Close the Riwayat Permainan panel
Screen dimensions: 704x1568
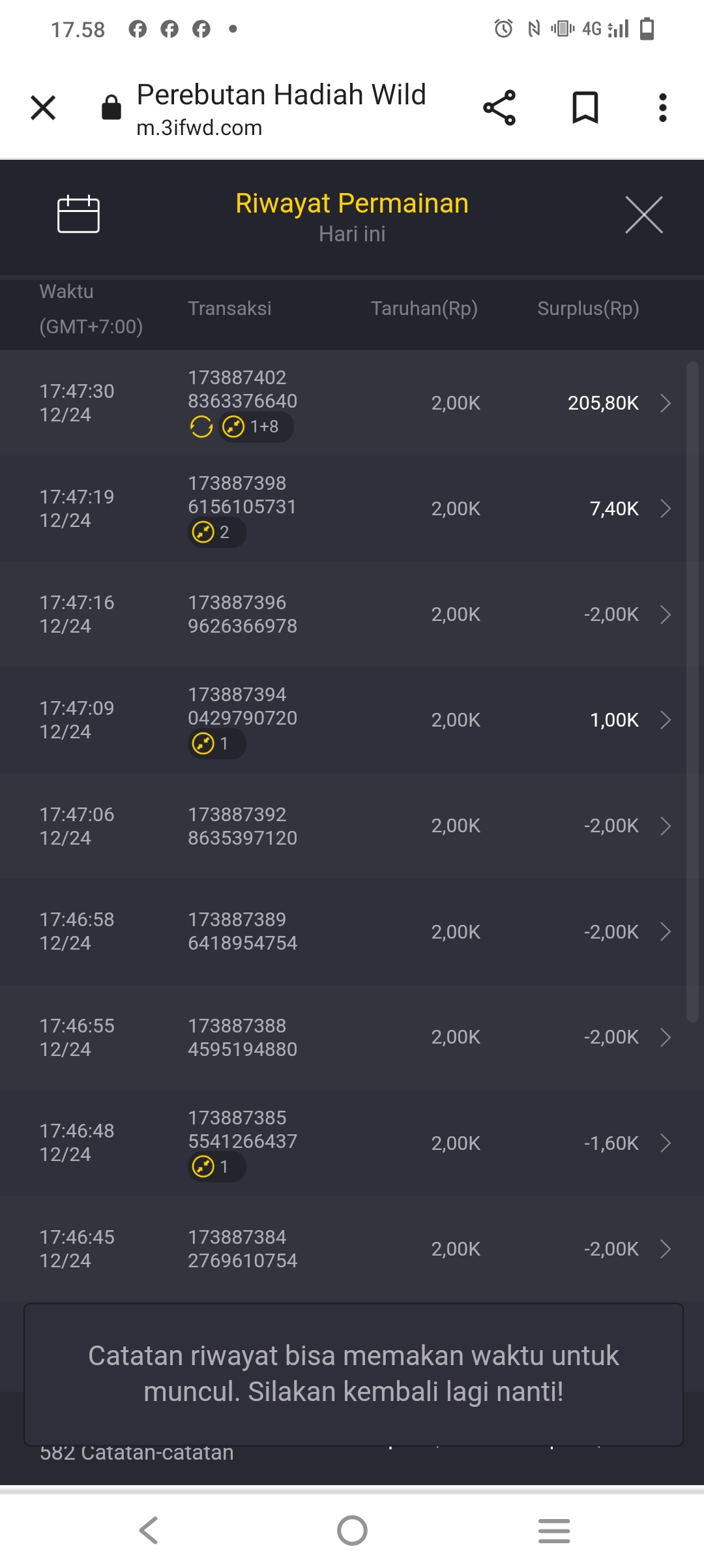point(643,215)
